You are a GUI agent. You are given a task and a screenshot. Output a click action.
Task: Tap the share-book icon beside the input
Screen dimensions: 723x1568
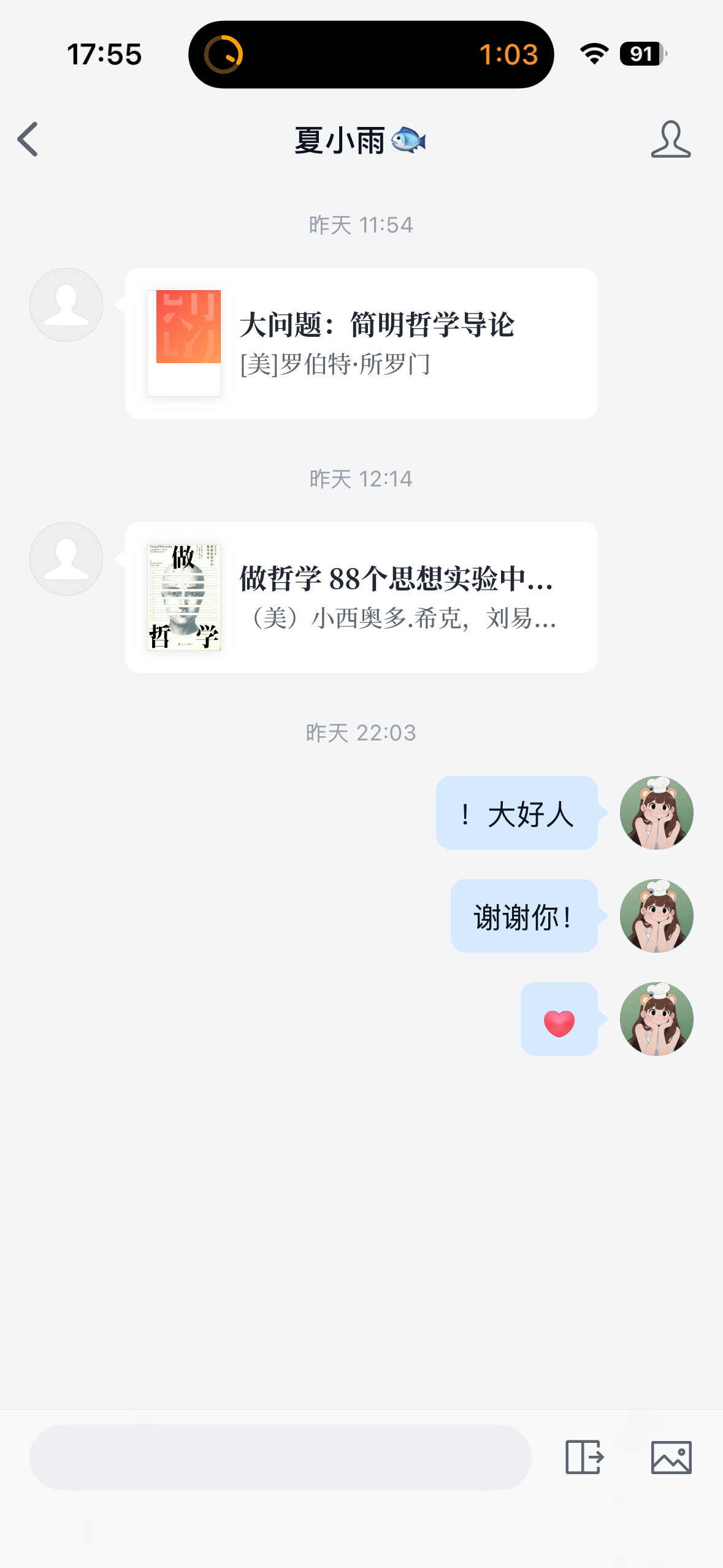[584, 1457]
